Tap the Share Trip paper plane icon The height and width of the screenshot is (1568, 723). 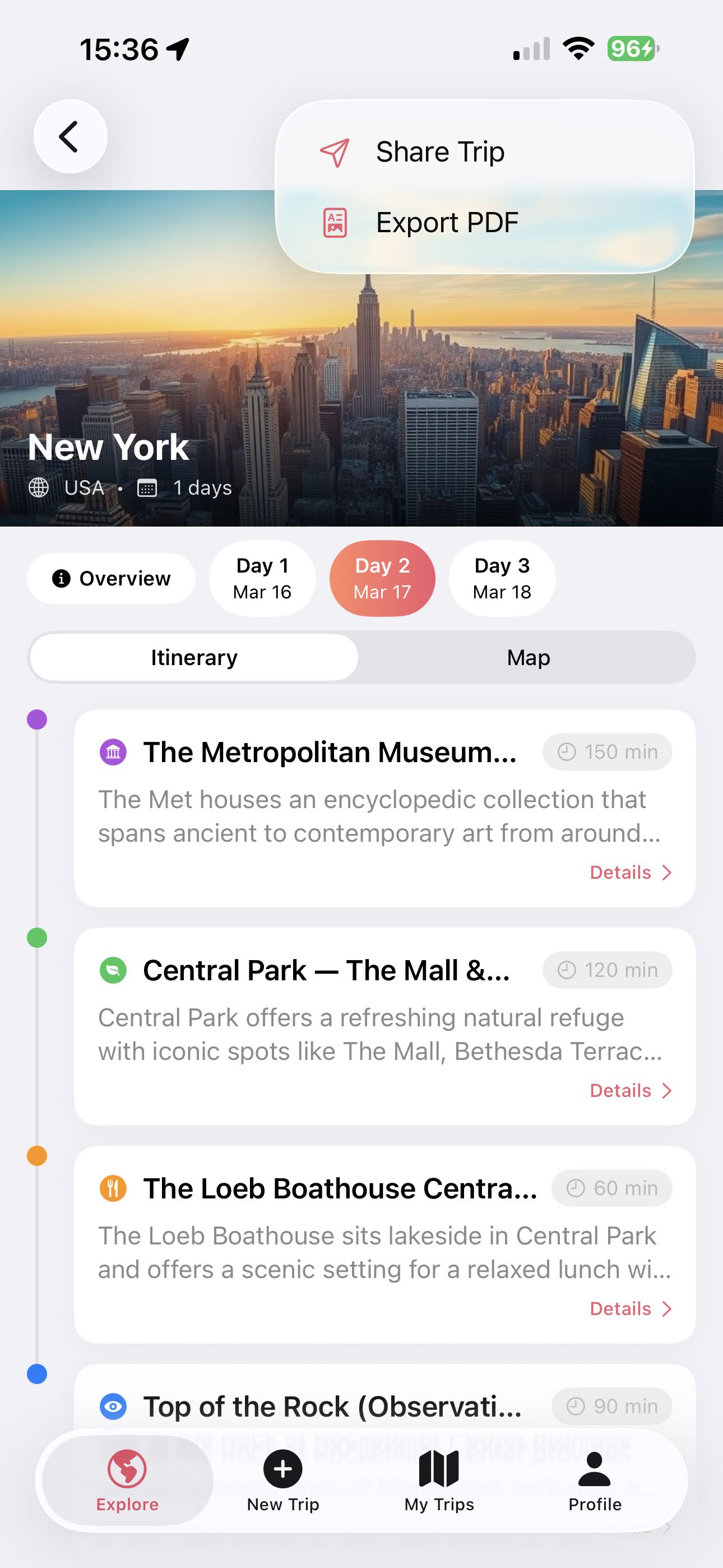(334, 152)
